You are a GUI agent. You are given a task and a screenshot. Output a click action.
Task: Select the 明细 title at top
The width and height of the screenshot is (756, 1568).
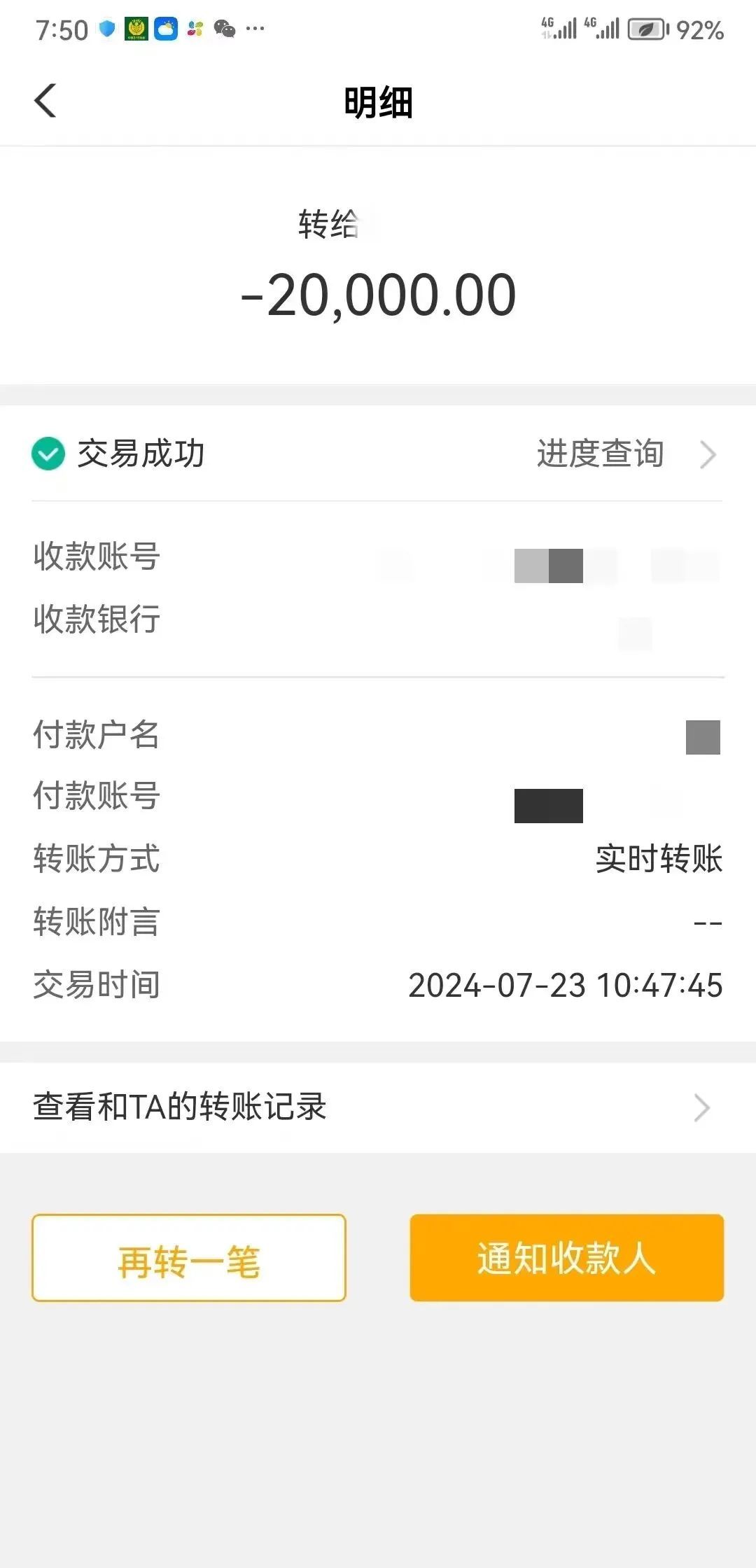[x=378, y=102]
